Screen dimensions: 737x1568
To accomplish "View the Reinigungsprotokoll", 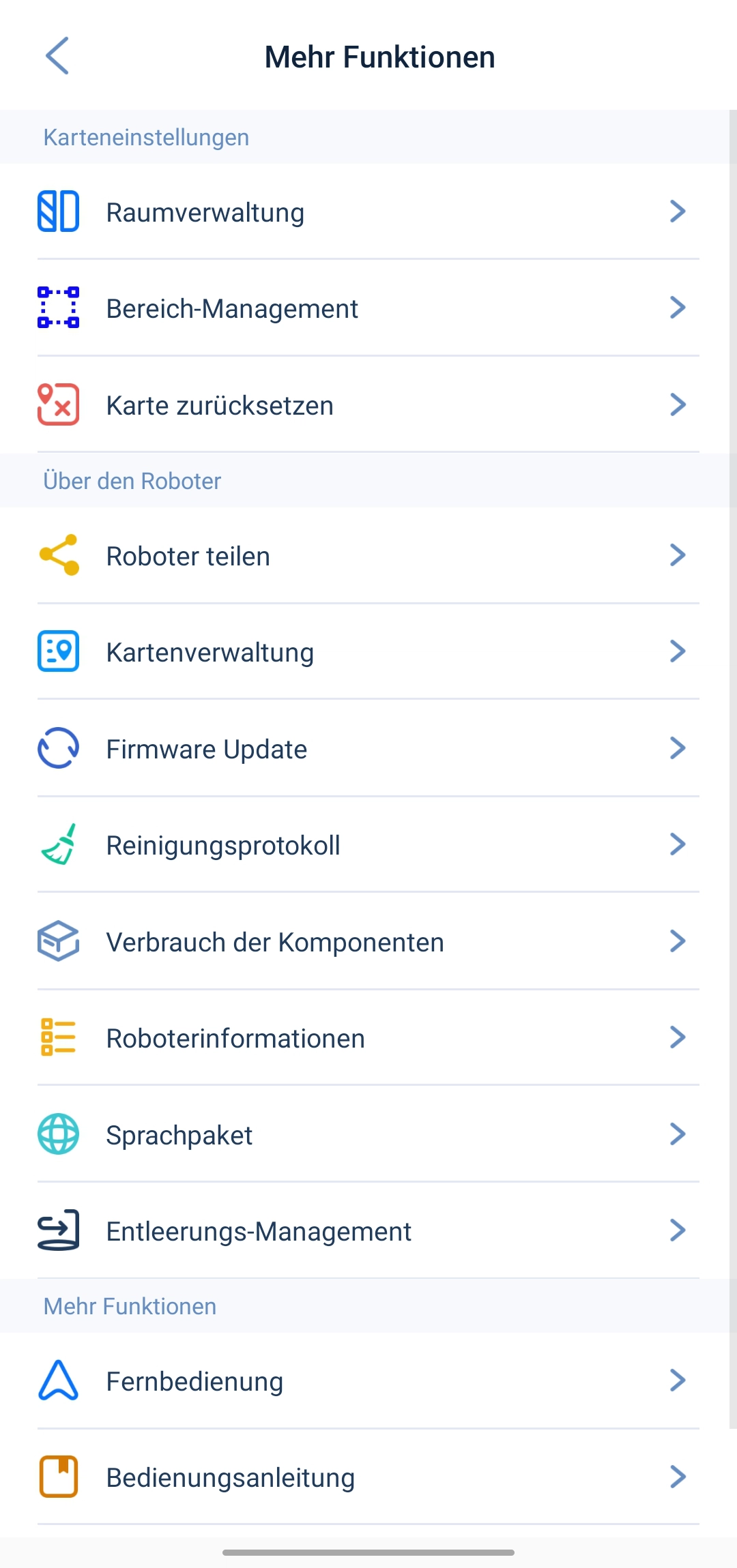I will pyautogui.click(x=369, y=845).
